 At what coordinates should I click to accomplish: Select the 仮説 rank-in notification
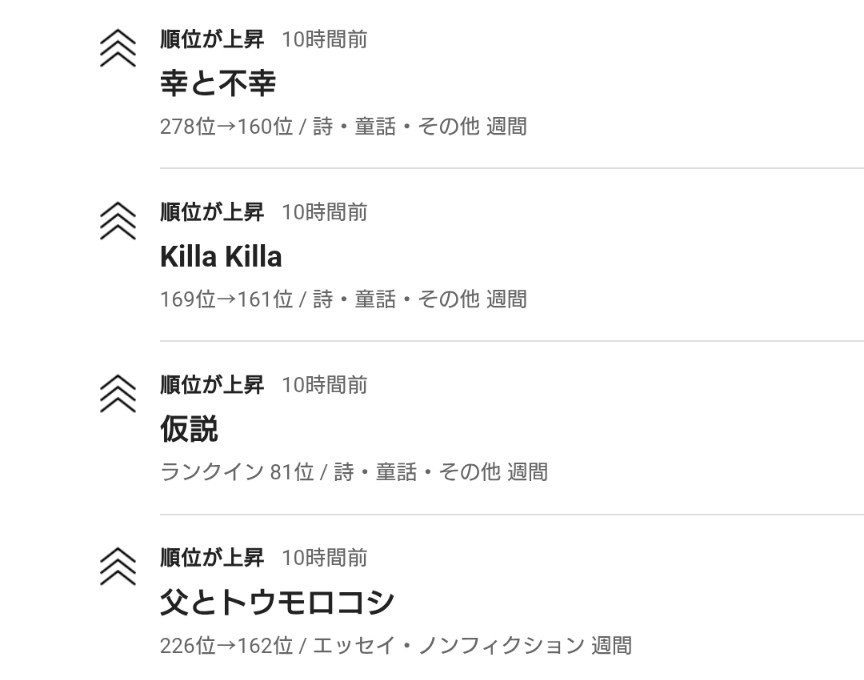[189, 430]
